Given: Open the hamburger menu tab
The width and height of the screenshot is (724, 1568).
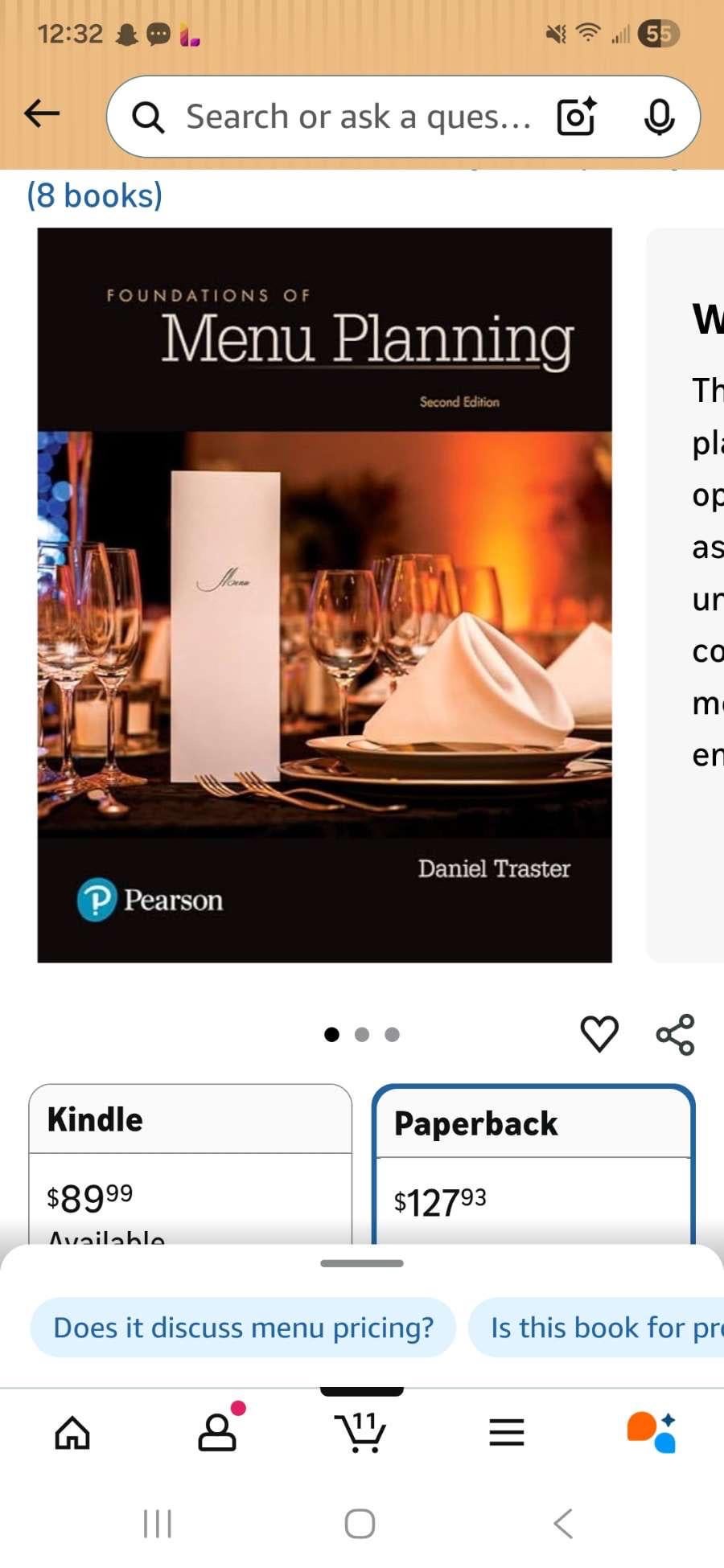Looking at the screenshot, I should (x=506, y=1432).
